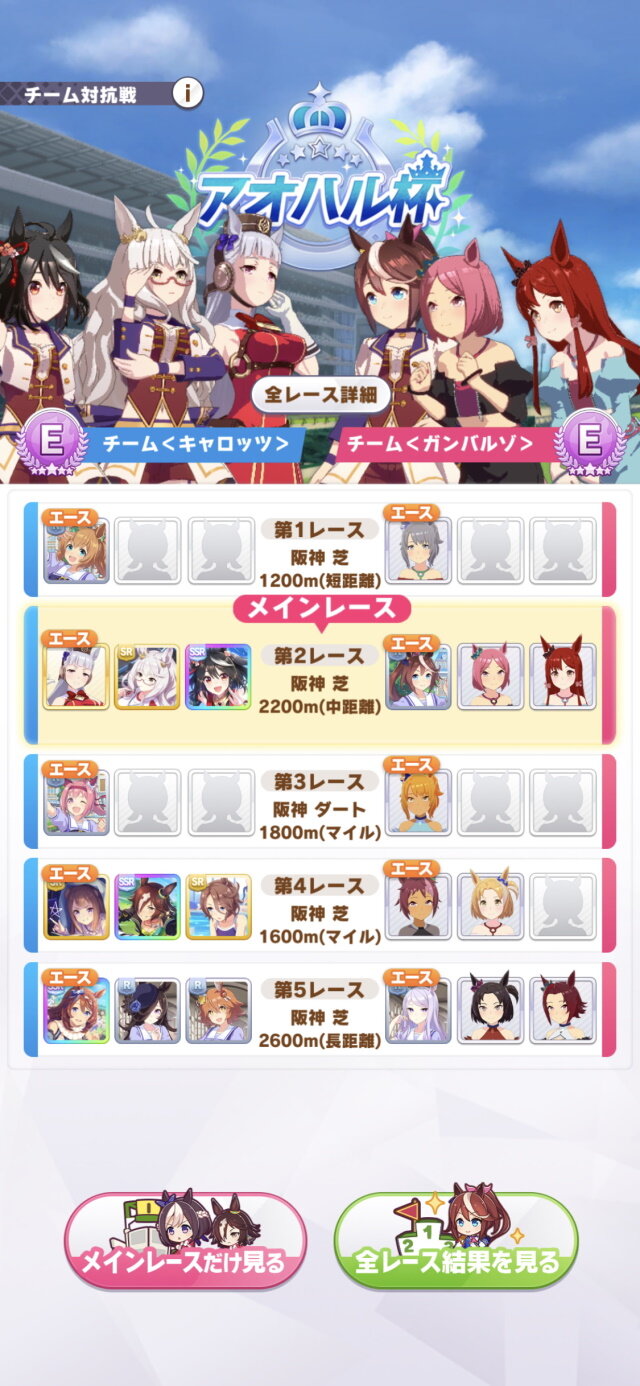Open the 第3レース ダート 1800m row

point(319,803)
